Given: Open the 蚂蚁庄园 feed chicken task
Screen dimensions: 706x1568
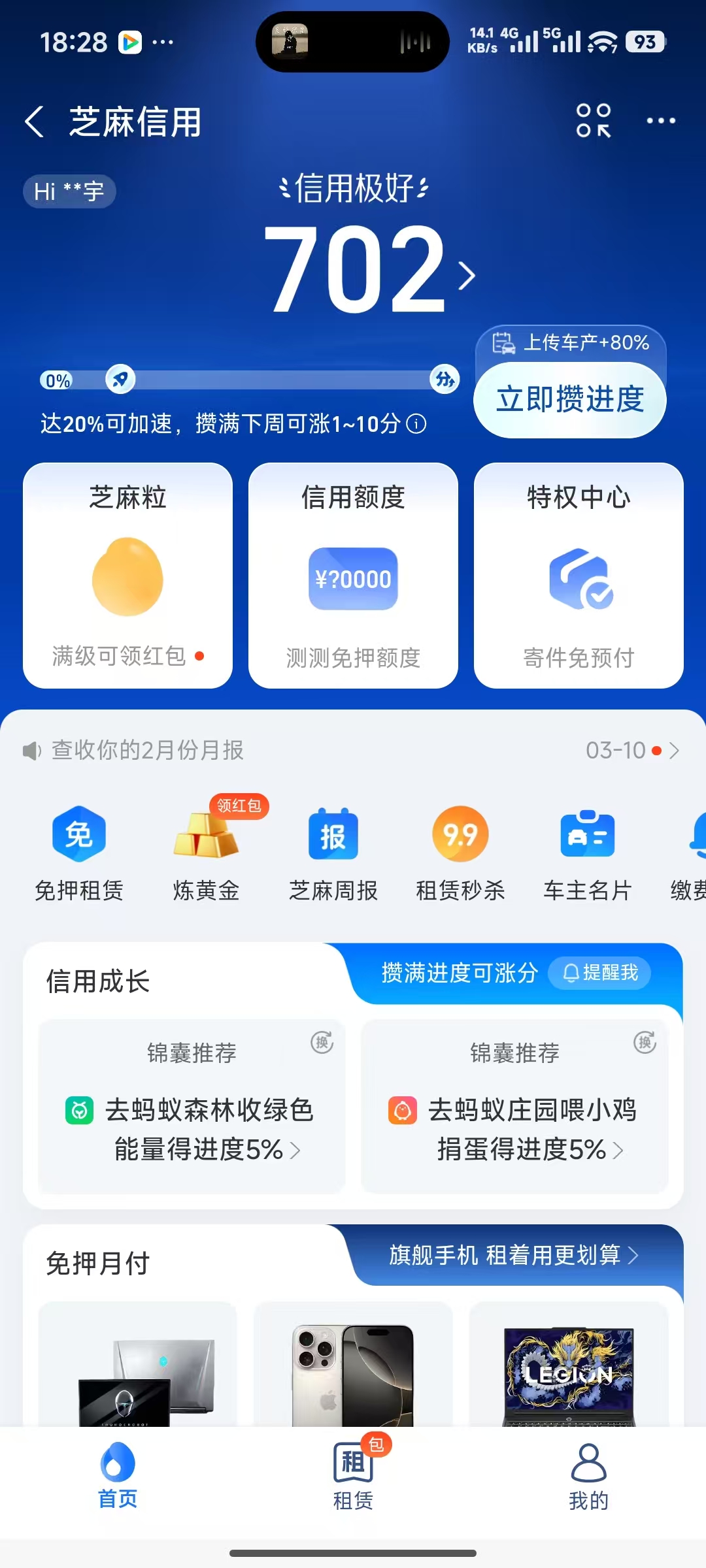Looking at the screenshot, I should [x=515, y=1128].
